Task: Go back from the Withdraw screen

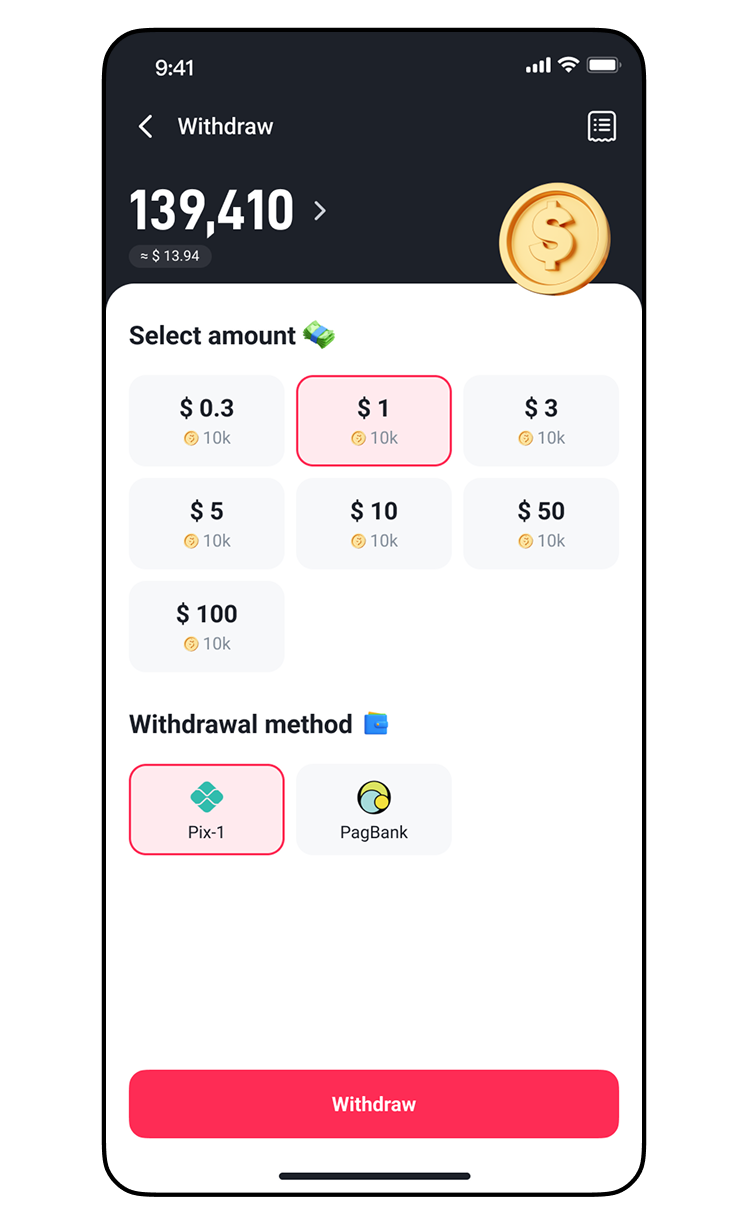Action: [146, 126]
